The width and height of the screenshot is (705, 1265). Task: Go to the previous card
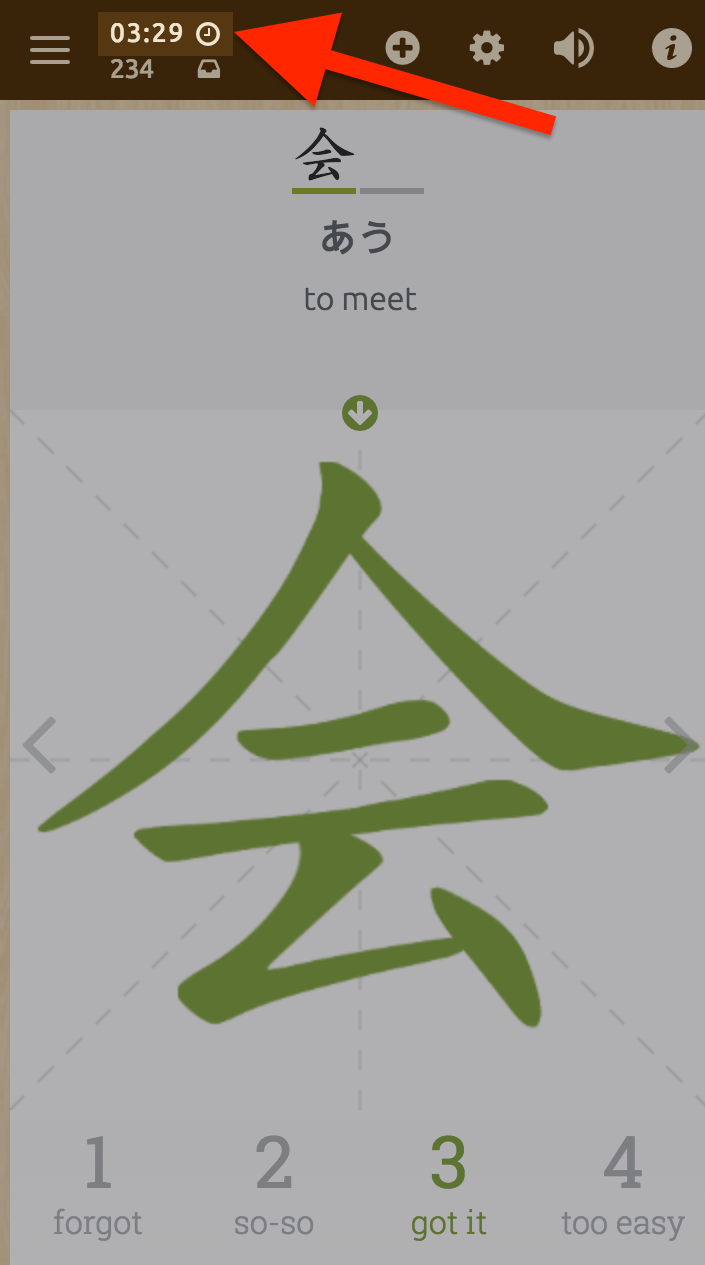40,745
